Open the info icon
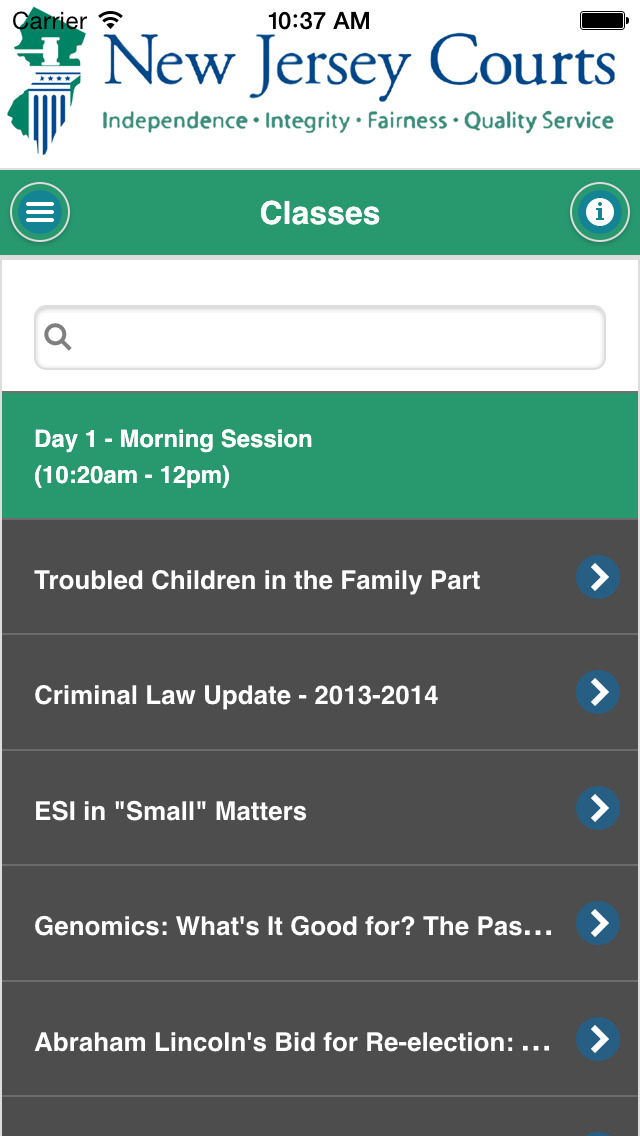This screenshot has width=640, height=1136. (599, 212)
